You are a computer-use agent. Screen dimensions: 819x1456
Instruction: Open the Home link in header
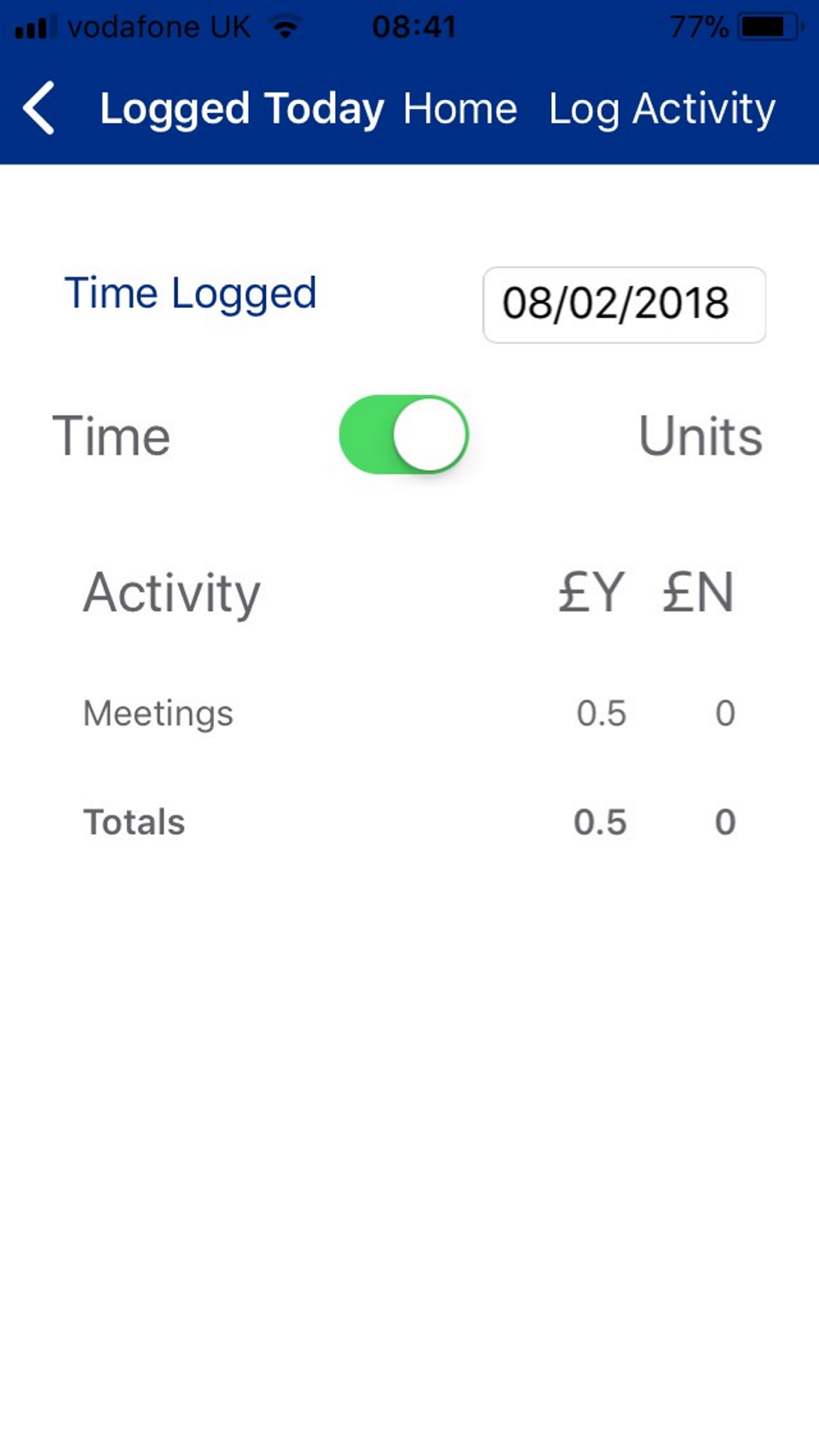(x=460, y=109)
